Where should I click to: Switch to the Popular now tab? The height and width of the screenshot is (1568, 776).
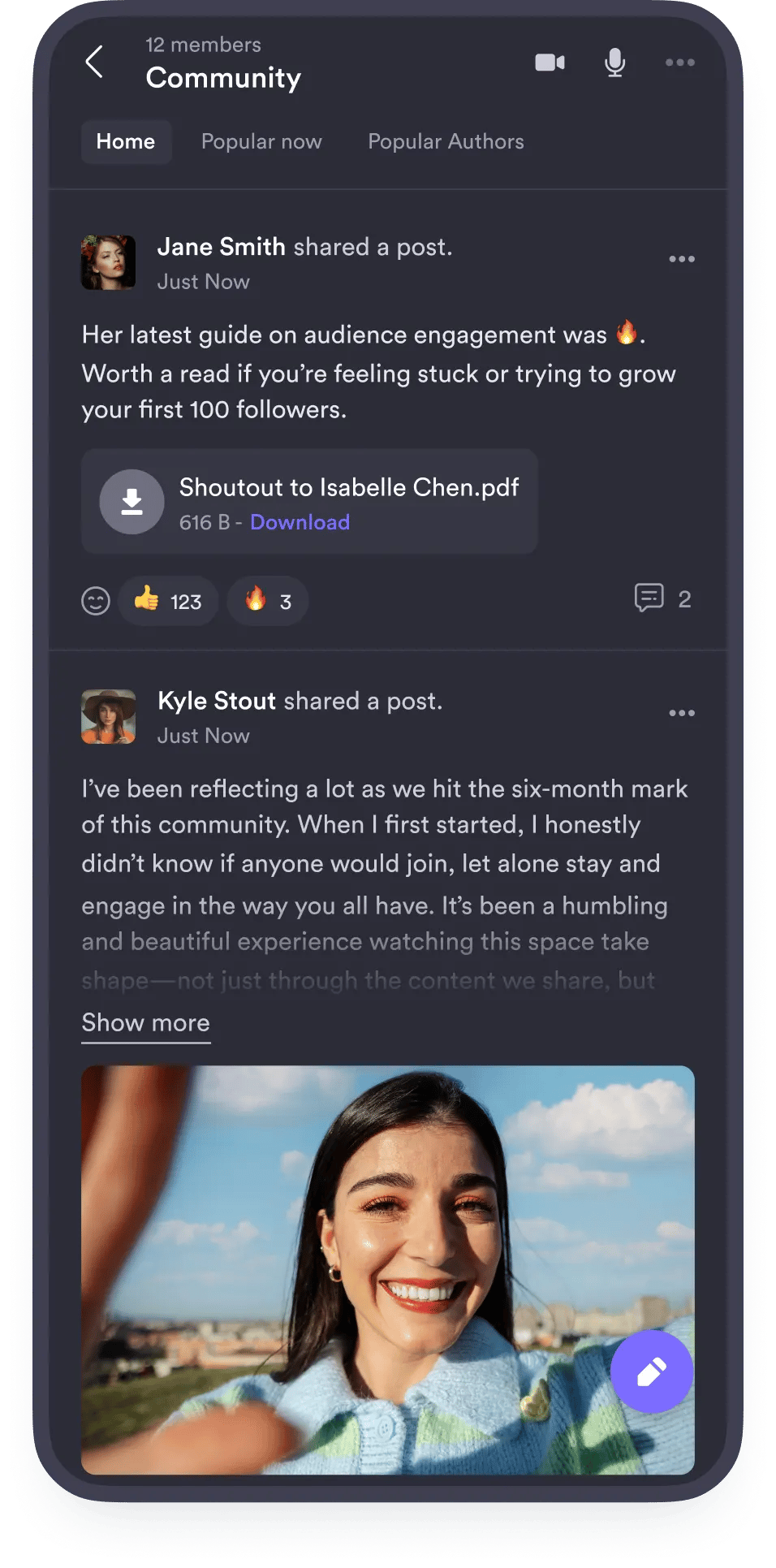(261, 141)
